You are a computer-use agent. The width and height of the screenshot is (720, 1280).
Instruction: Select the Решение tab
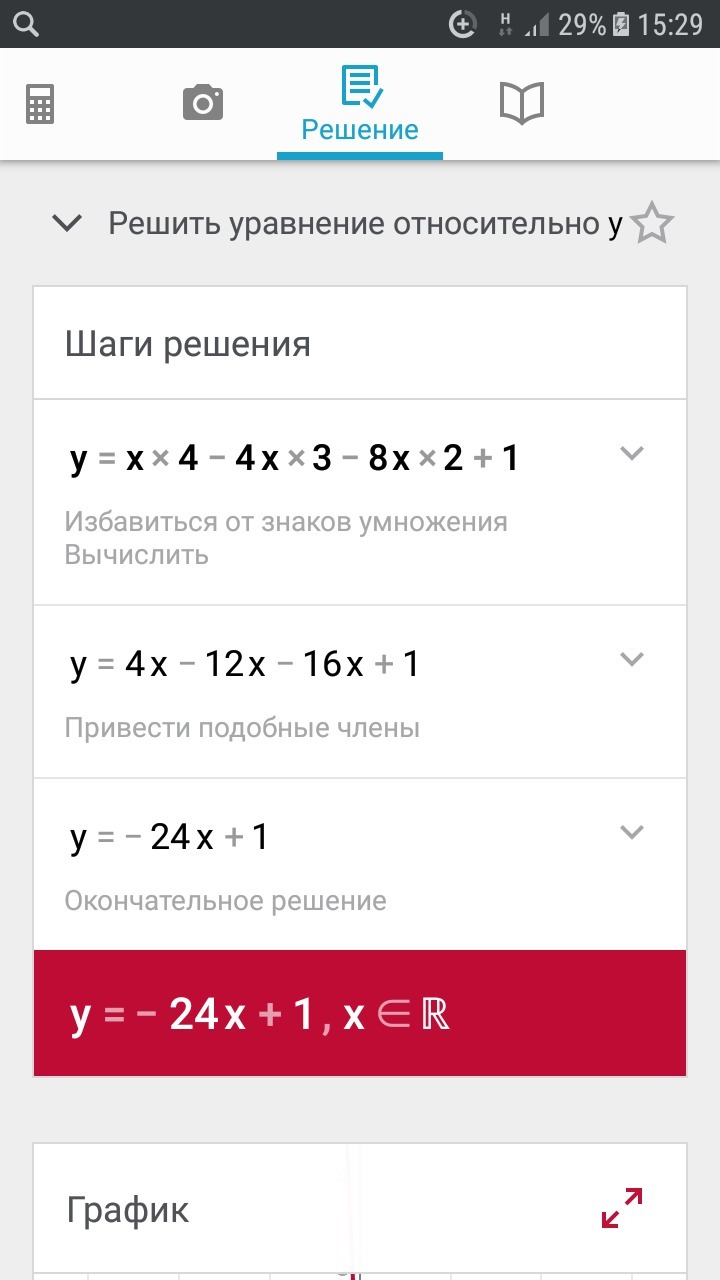pyautogui.click(x=360, y=105)
